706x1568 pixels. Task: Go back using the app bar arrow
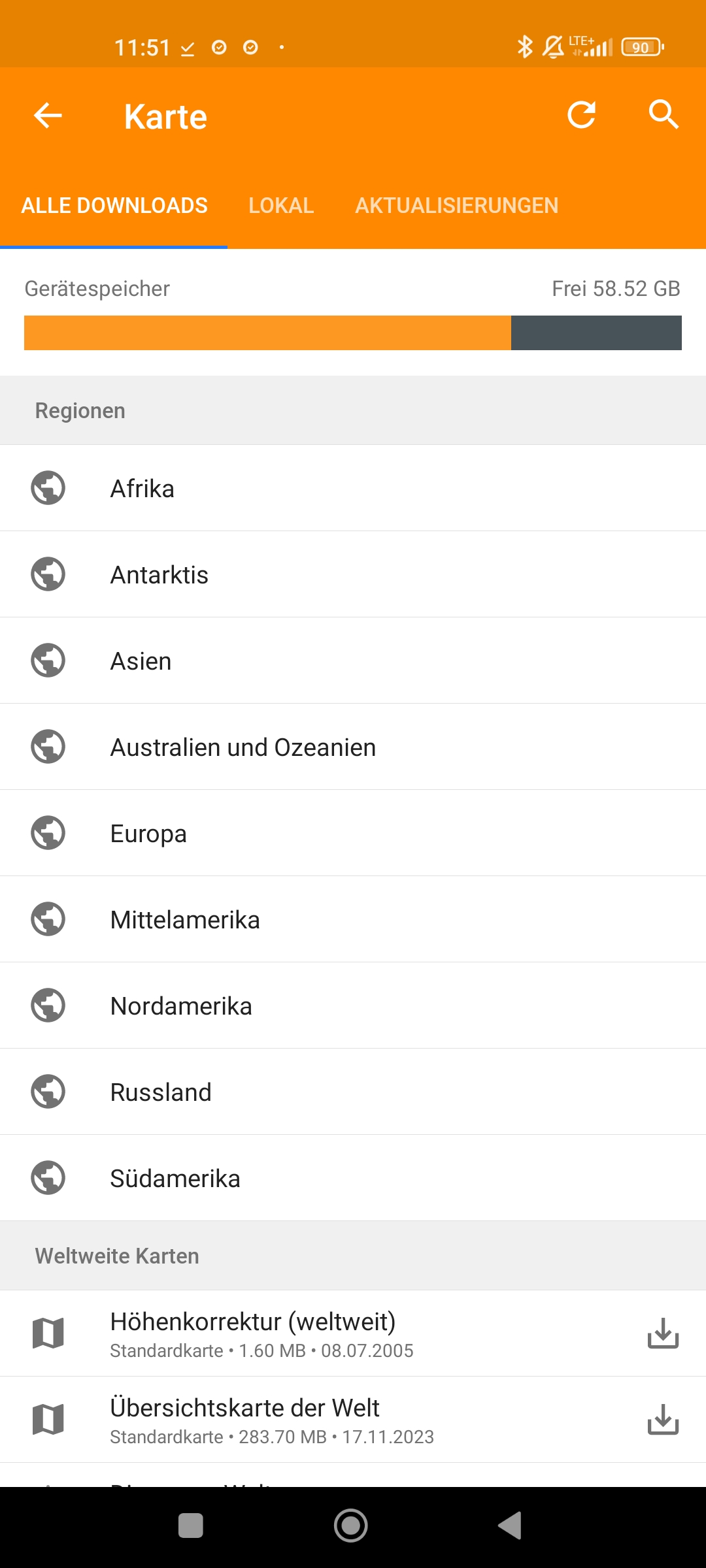point(48,116)
